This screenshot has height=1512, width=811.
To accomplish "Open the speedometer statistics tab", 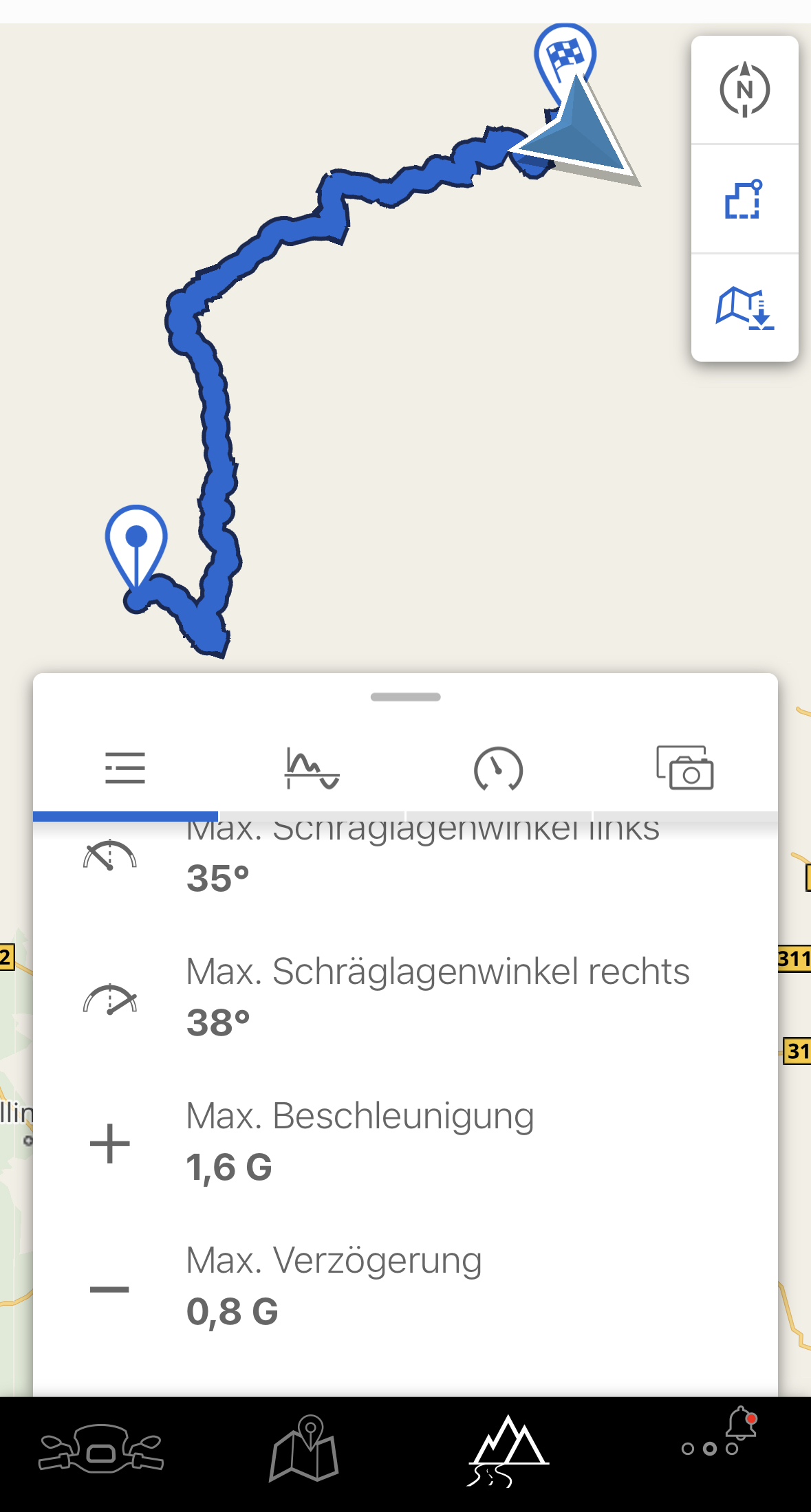I will tap(498, 769).
